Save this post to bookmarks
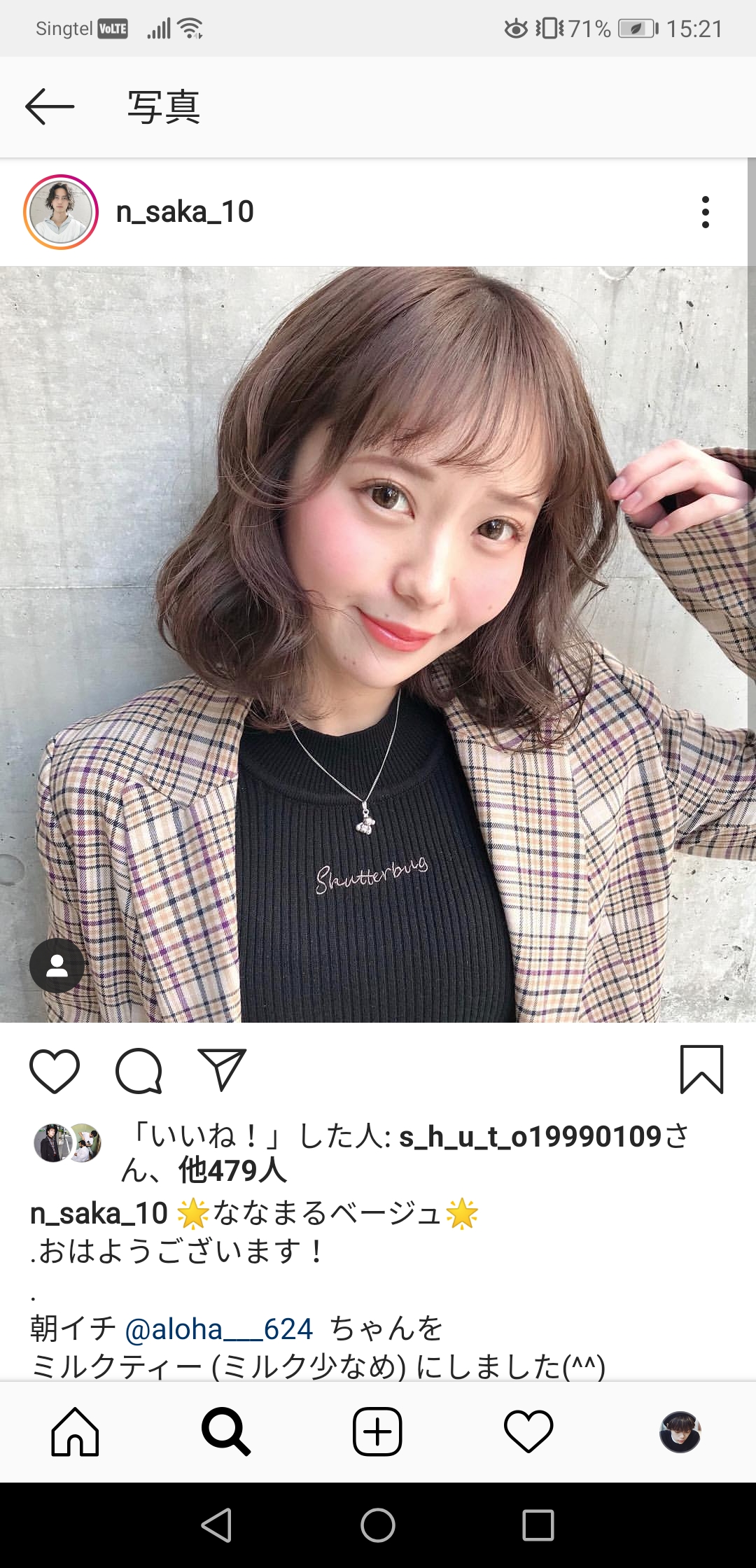This screenshot has width=756, height=1568. click(x=701, y=1070)
